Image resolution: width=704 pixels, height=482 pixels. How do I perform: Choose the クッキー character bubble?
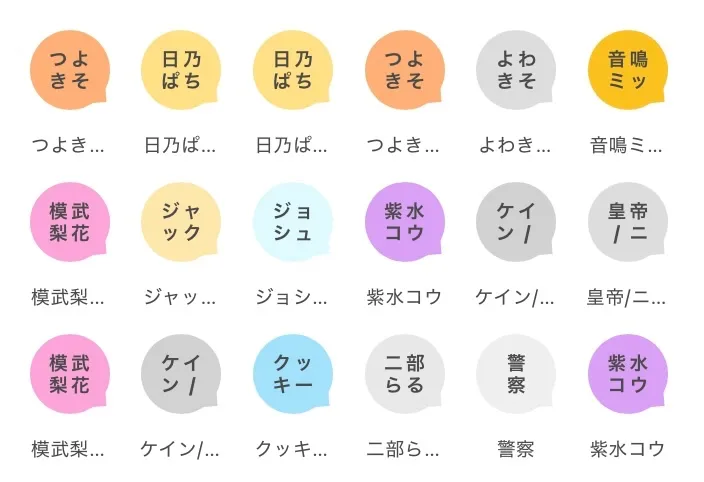pos(292,373)
